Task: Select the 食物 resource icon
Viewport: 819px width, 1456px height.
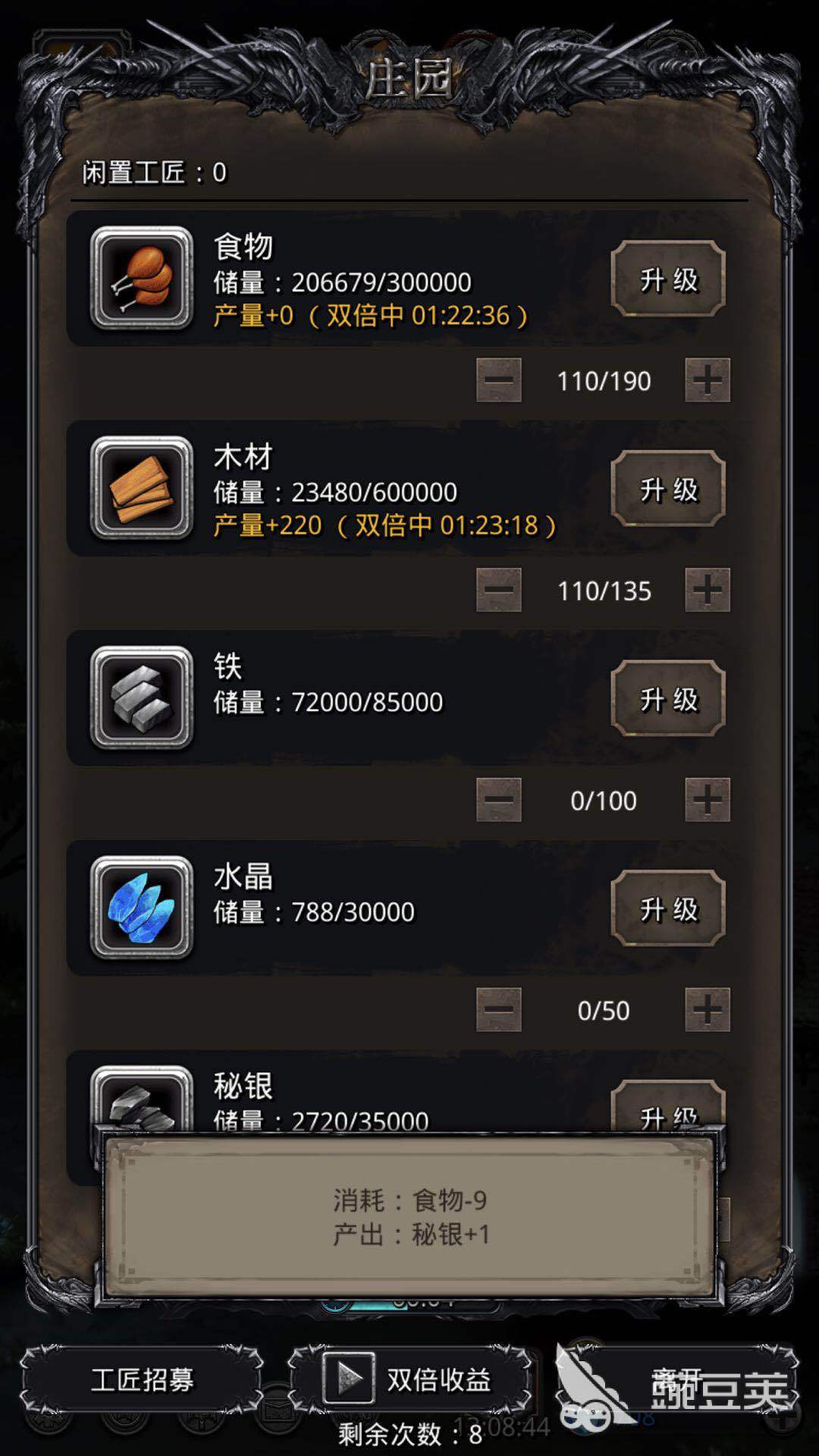Action: [x=142, y=279]
